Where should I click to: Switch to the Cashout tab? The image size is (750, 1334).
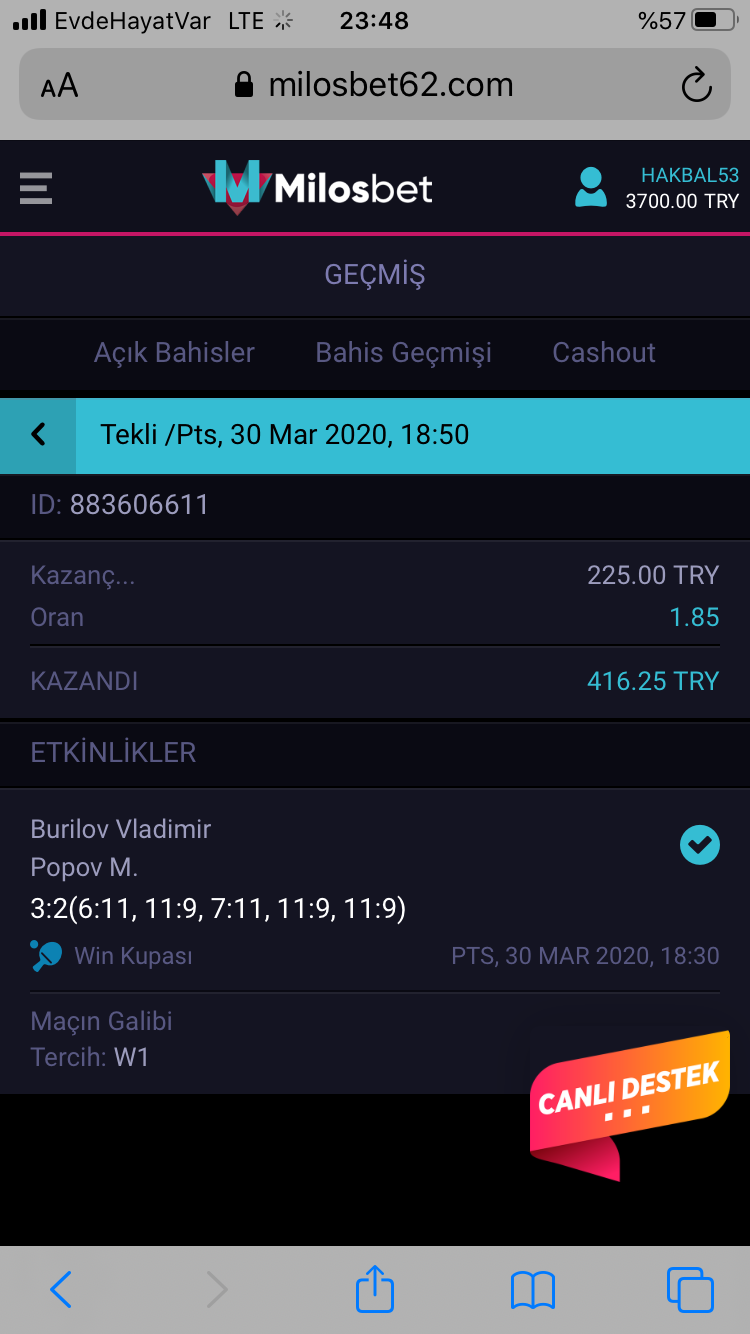click(604, 352)
